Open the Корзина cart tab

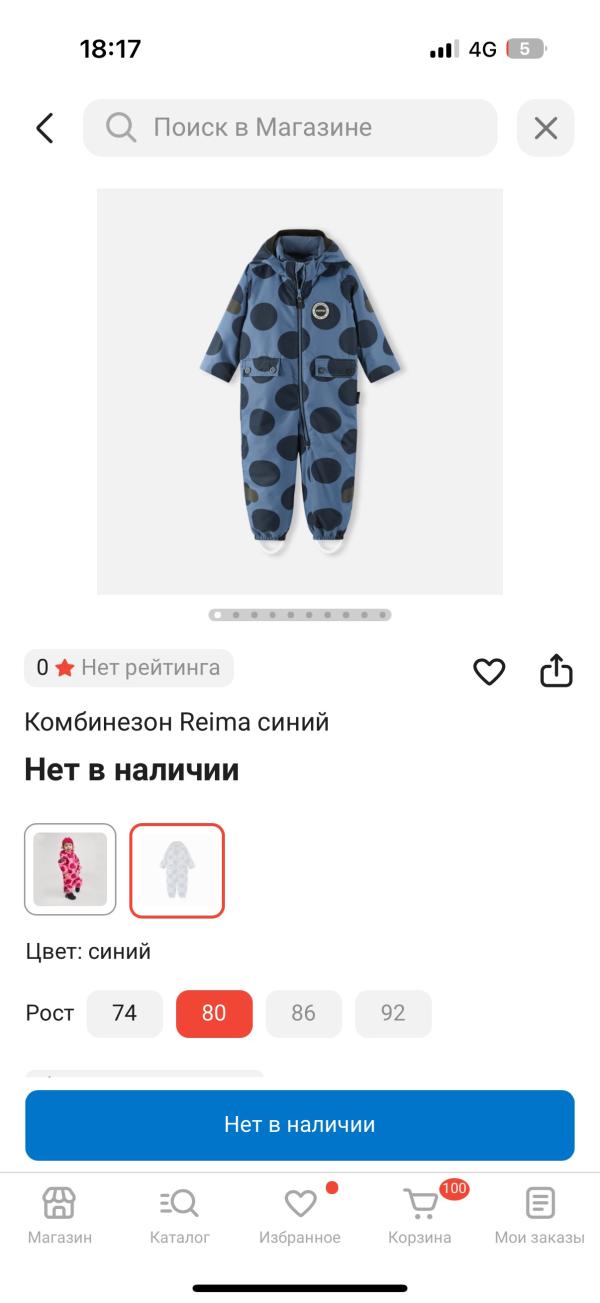tap(420, 1215)
